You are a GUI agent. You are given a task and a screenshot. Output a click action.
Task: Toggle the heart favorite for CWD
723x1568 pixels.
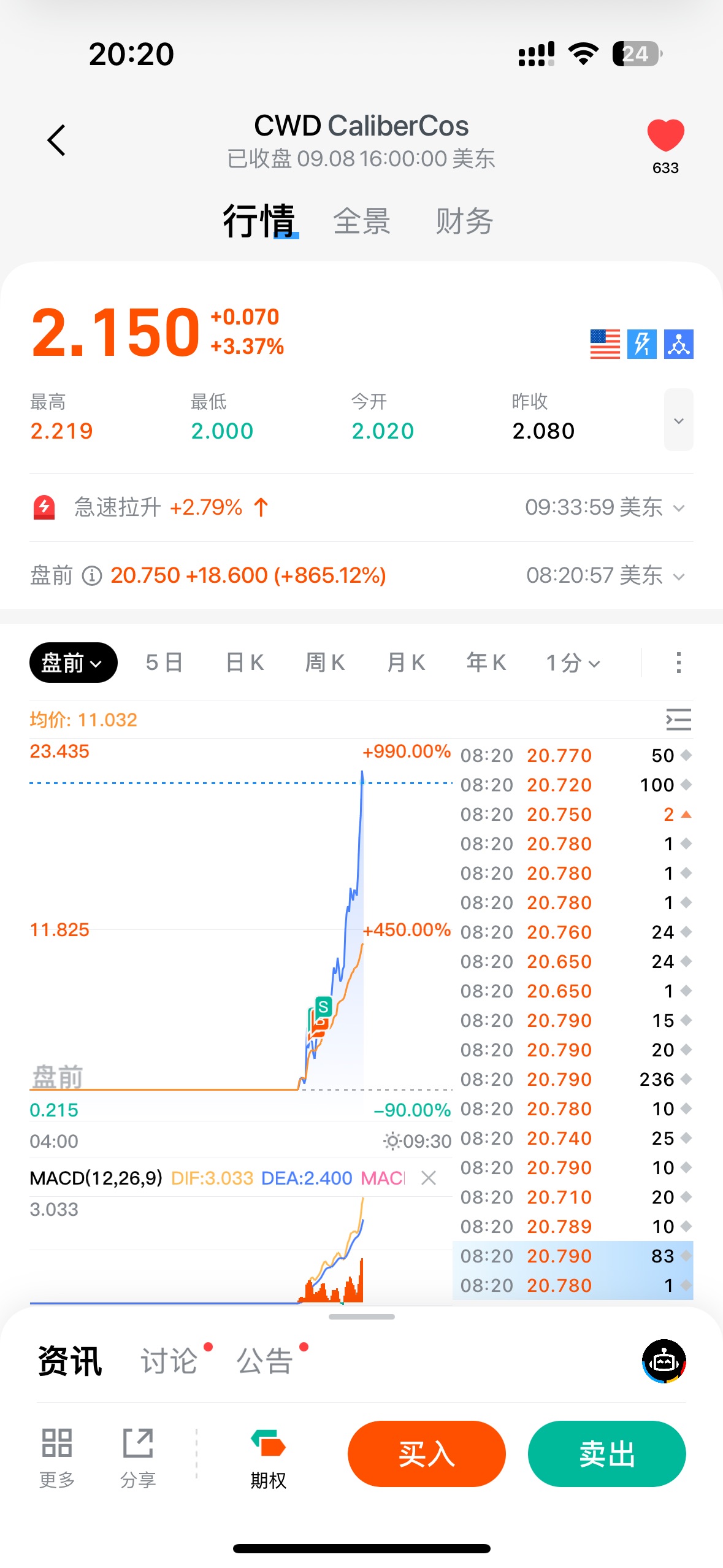tap(665, 136)
